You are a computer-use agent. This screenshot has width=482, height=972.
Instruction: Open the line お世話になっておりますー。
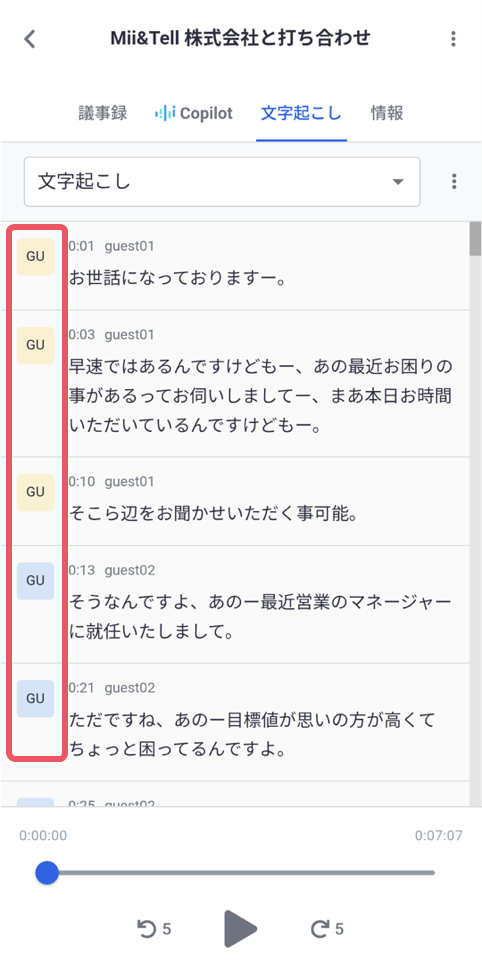177,278
